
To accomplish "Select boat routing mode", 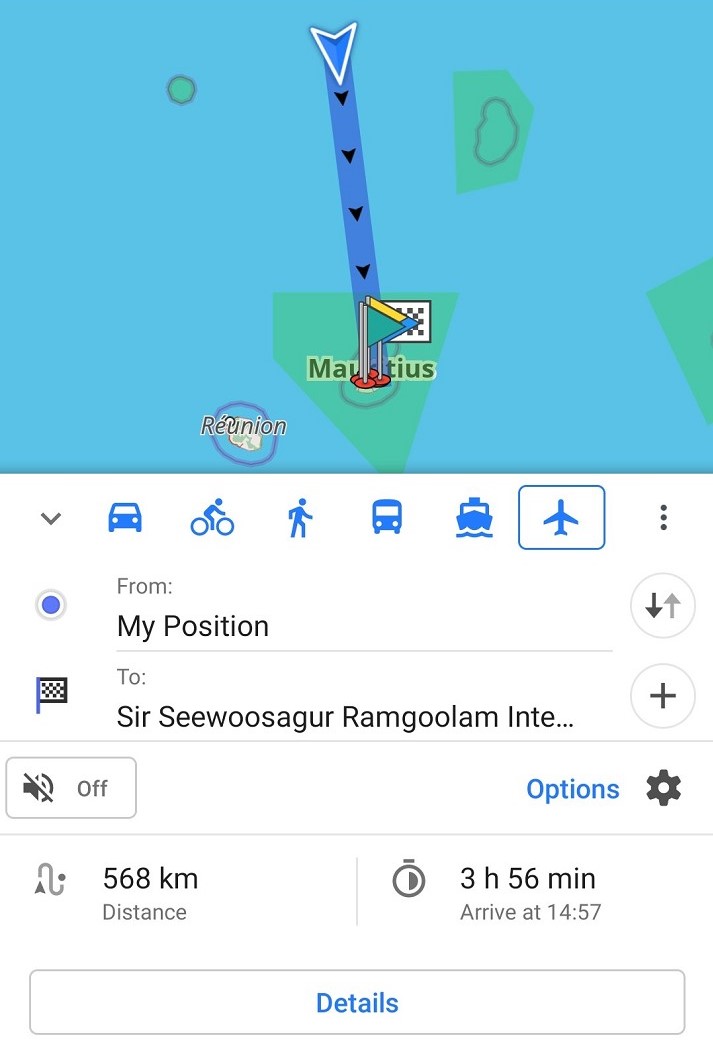I will coord(474,518).
